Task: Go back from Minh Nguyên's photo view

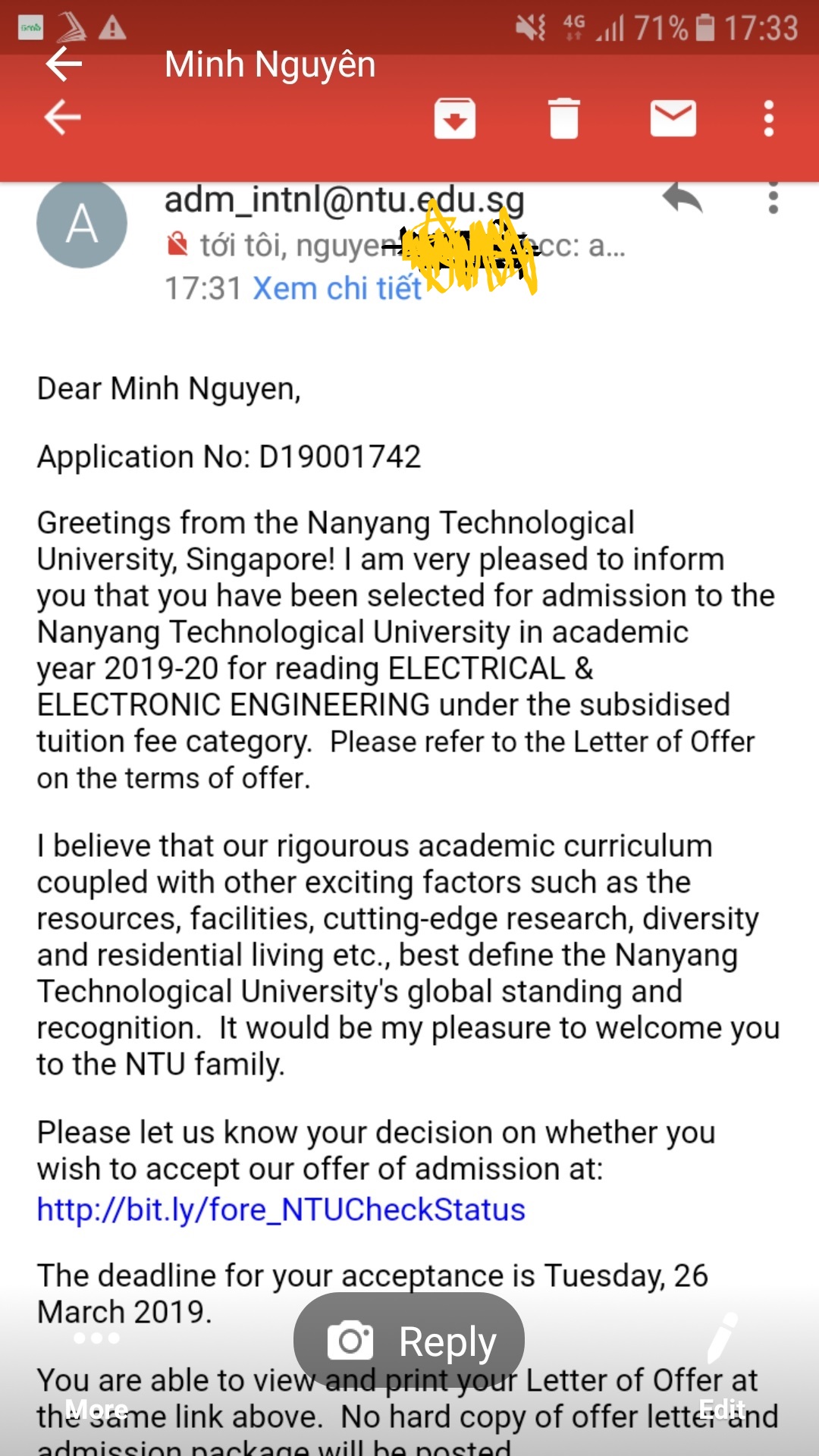Action: pos(64,64)
